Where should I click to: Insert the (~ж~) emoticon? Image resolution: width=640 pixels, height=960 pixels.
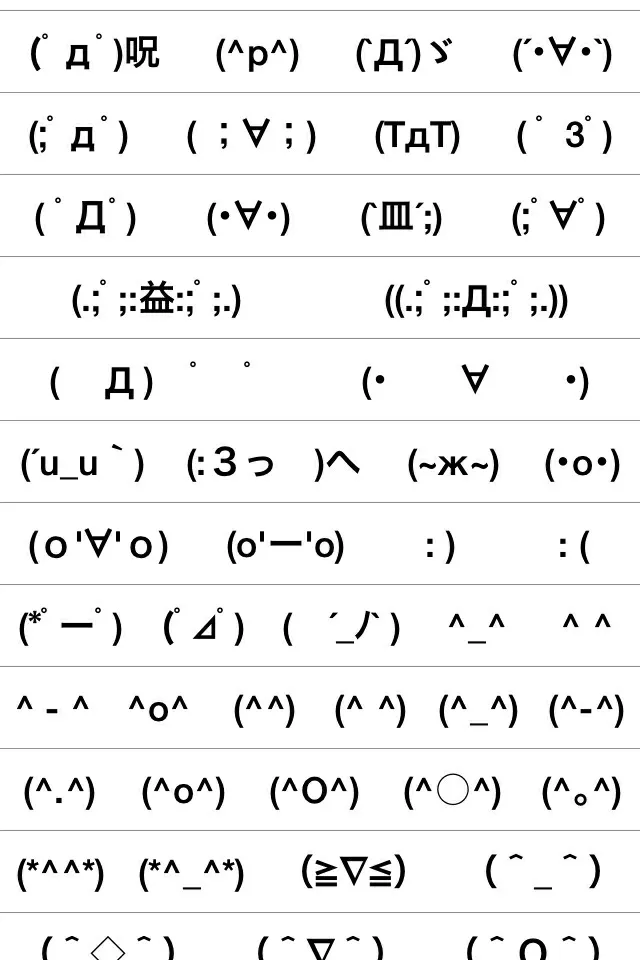453,463
